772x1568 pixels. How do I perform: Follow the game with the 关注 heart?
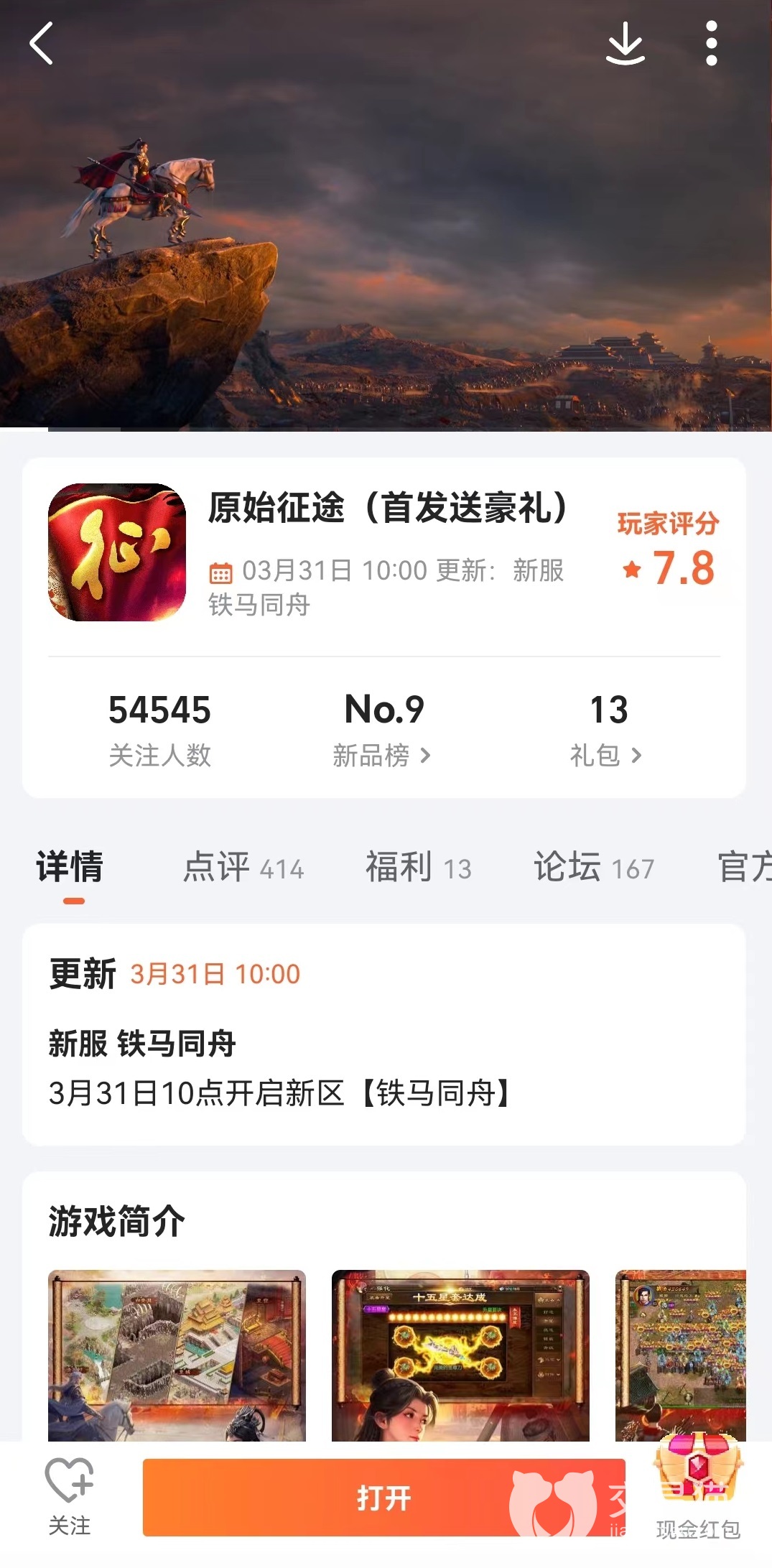tap(70, 1496)
